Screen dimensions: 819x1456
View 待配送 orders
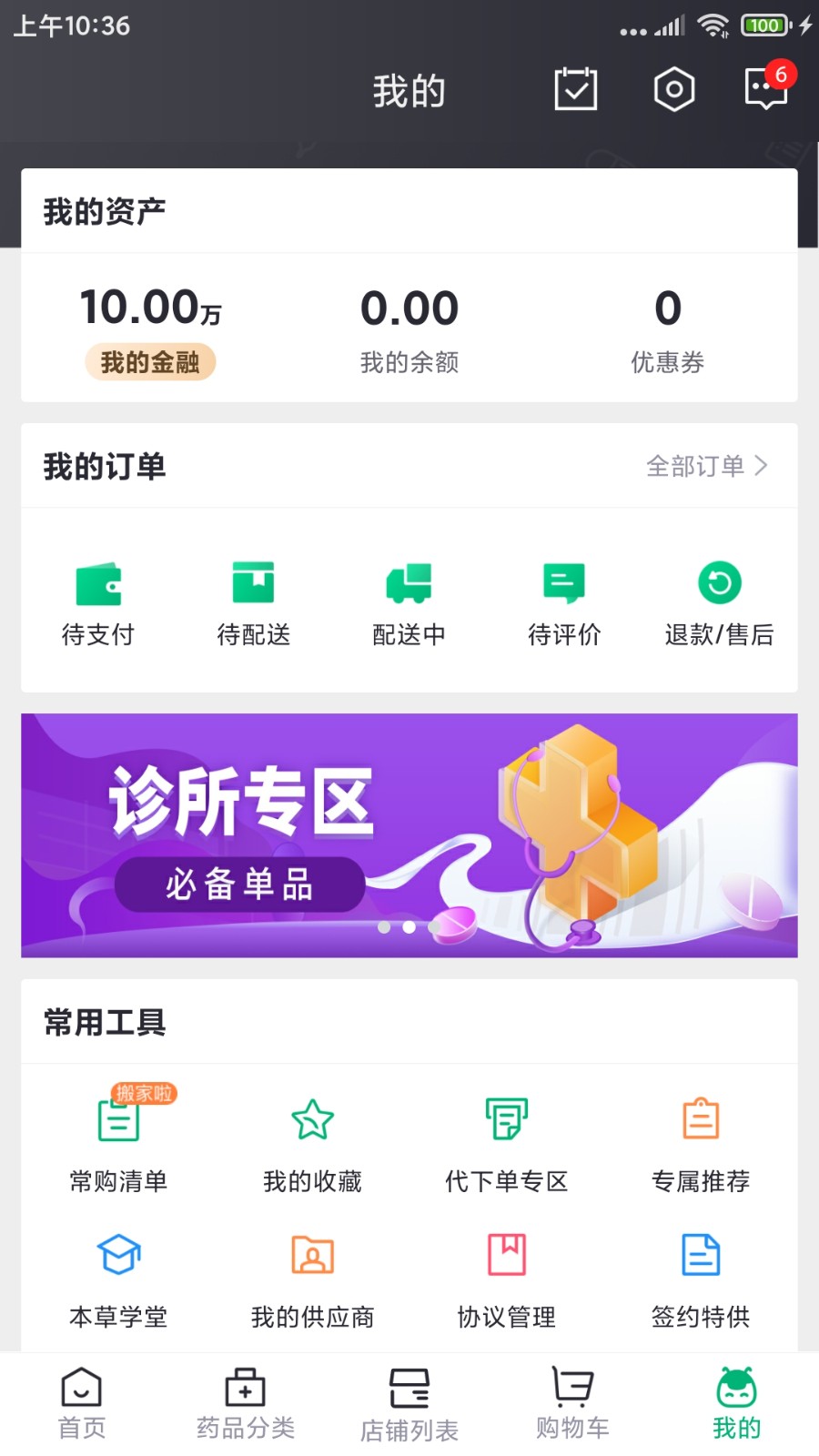tap(253, 602)
